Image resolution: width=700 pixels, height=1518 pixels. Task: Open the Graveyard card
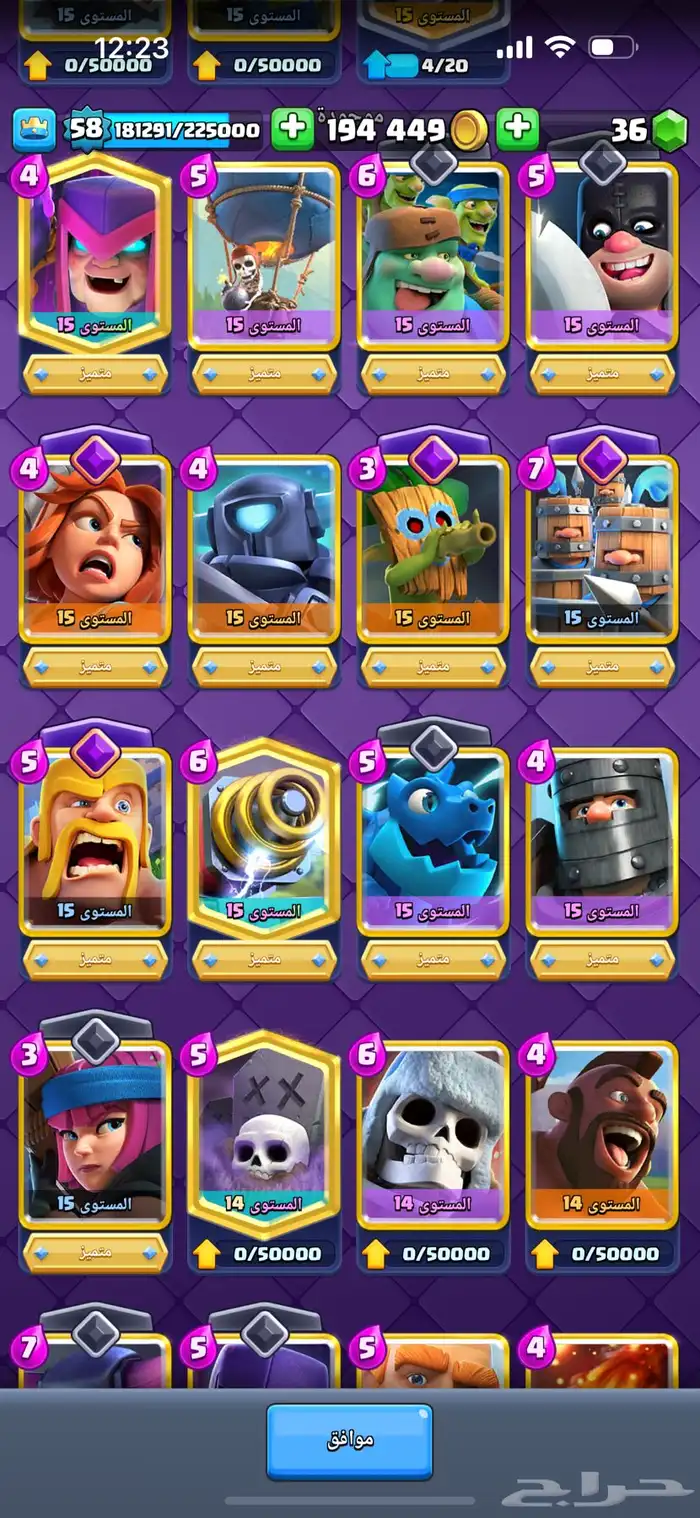click(x=264, y=1135)
